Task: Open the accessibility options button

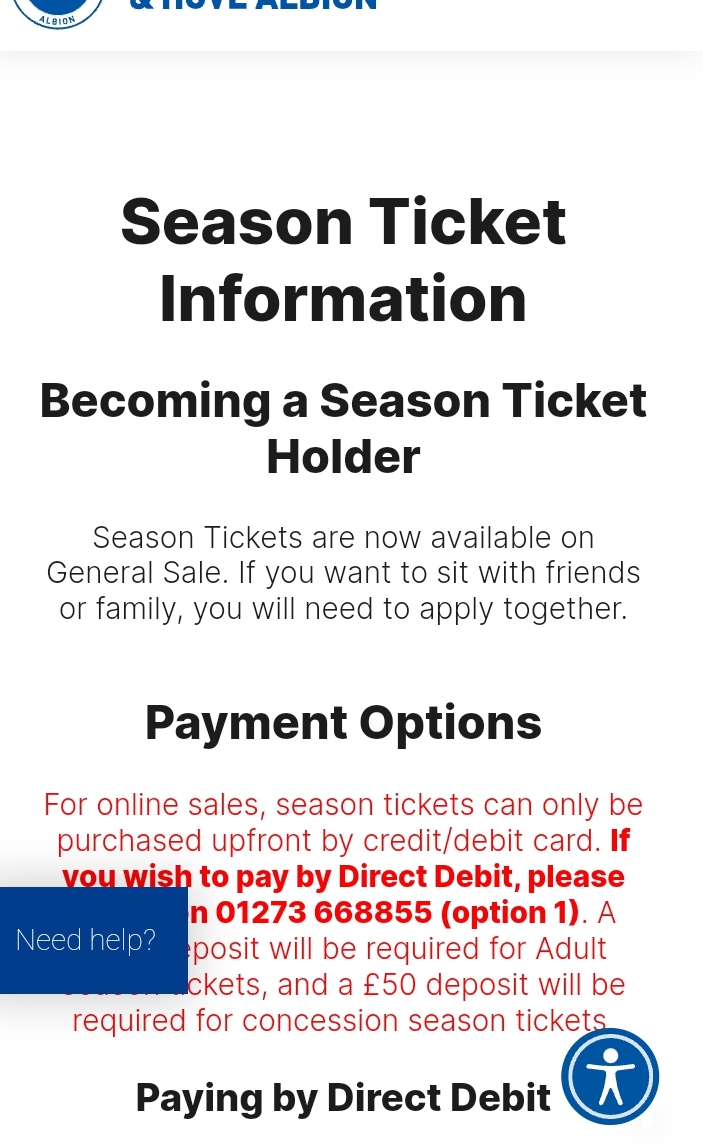Action: [x=610, y=1077]
